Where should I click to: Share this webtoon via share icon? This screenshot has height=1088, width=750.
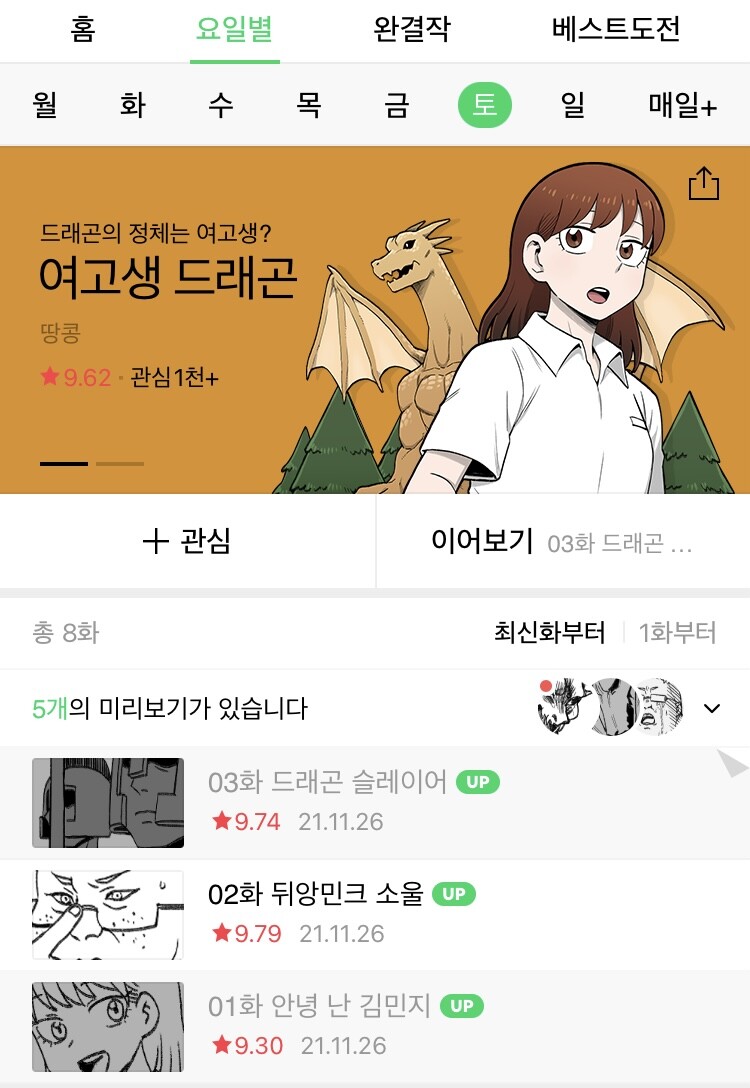704,184
